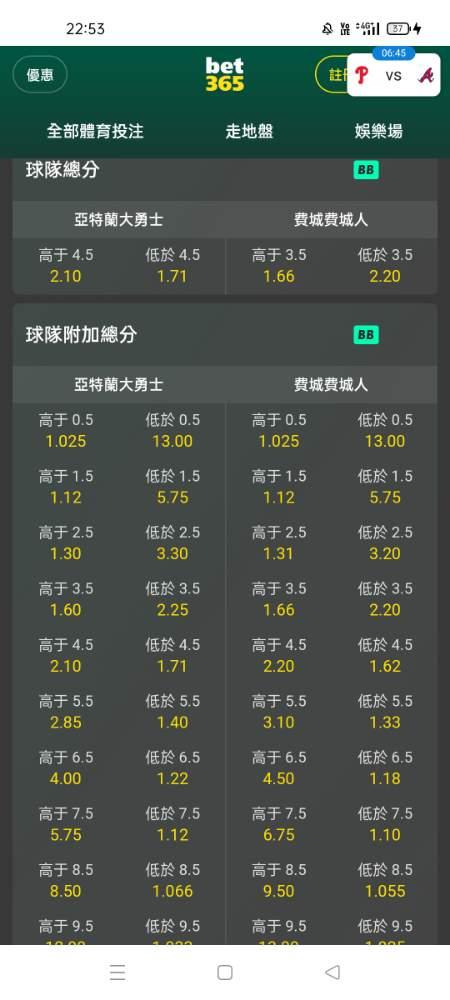Image resolution: width=450 pixels, height=1000 pixels.
Task: Select 亞特蘭大勇士 高于 2.5 at 1.30
Action: pyautogui.click(x=66, y=543)
